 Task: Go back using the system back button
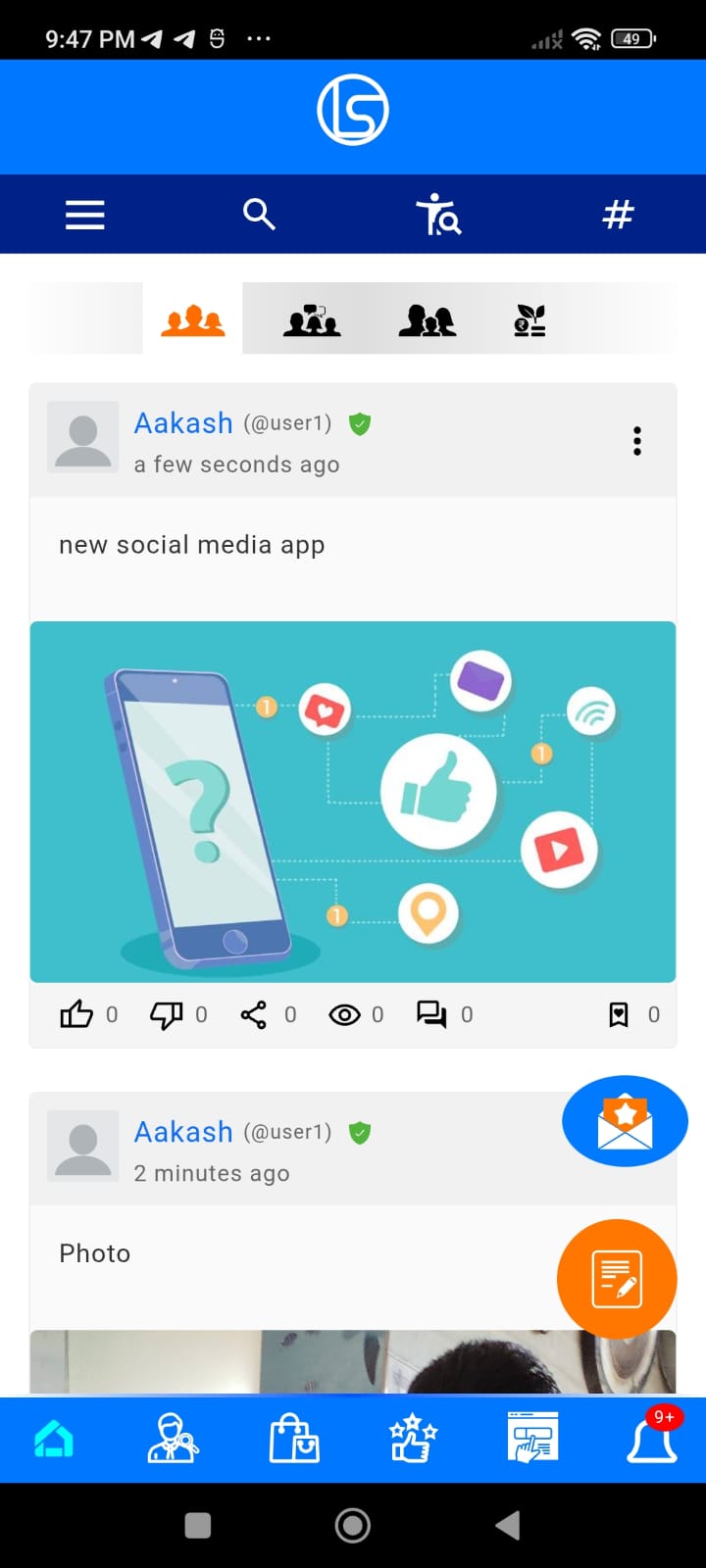[x=507, y=1525]
